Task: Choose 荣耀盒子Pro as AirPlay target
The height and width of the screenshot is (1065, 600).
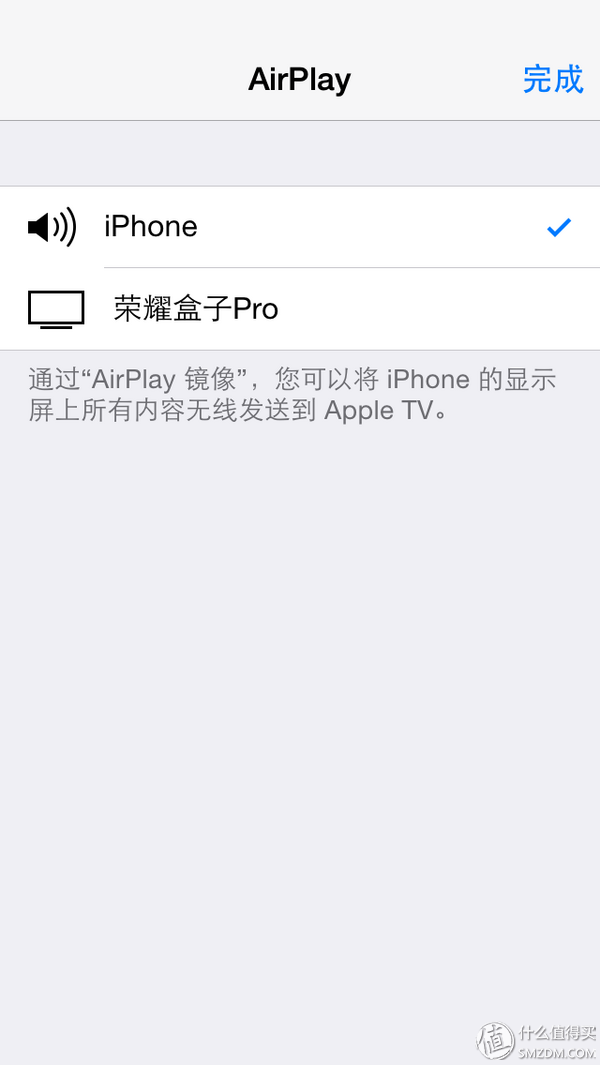Action: tap(300, 309)
